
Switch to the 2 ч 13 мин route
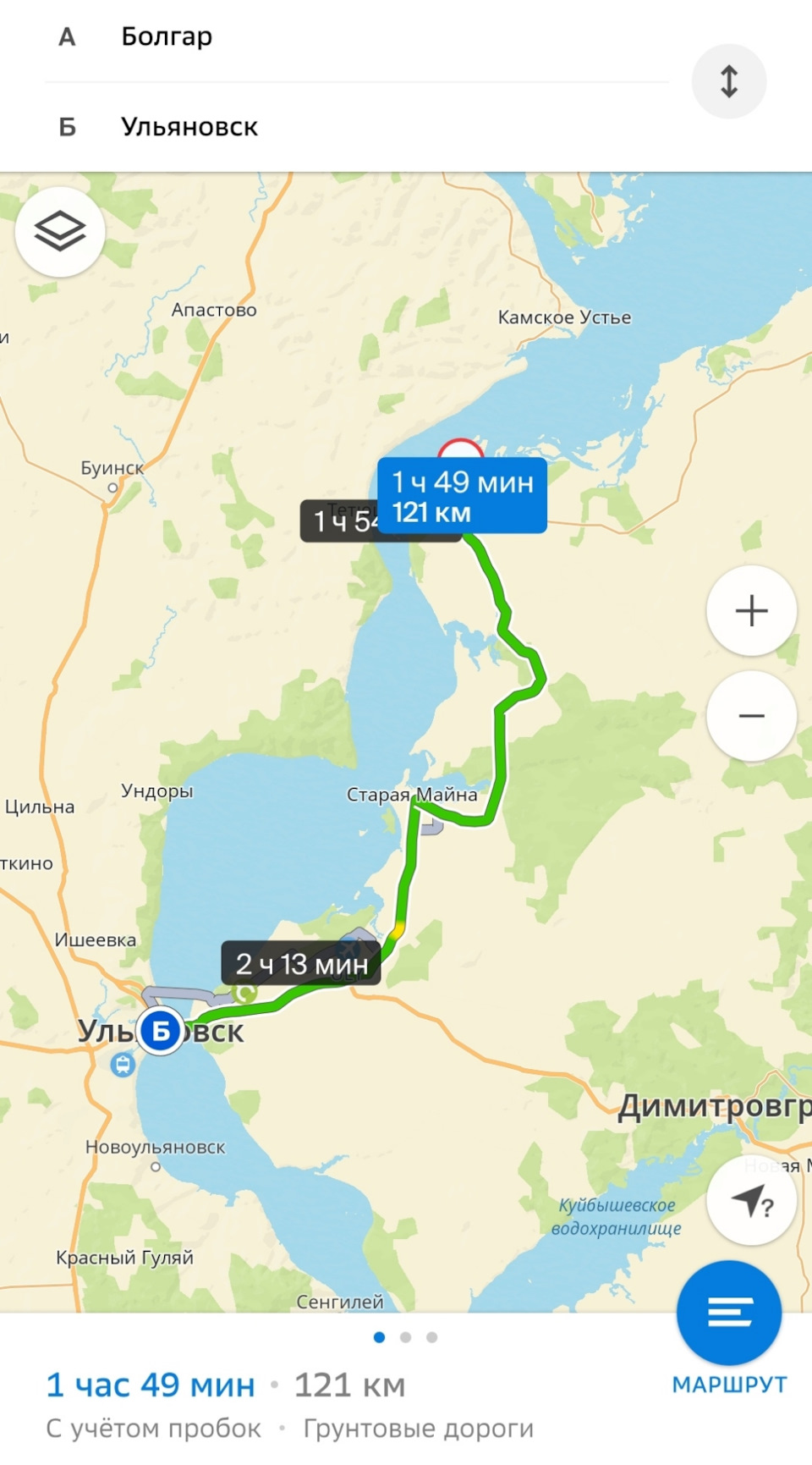302,964
